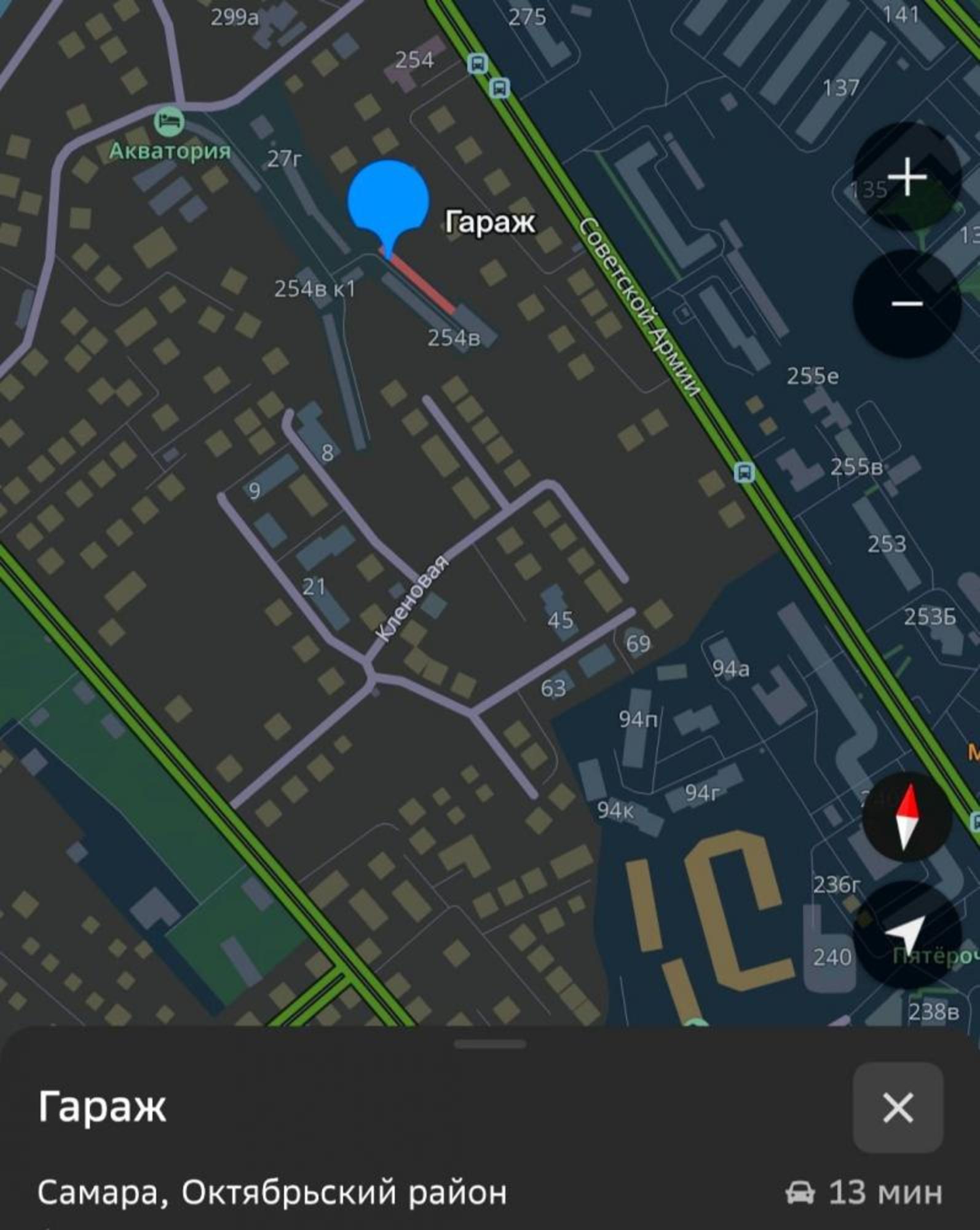
Task: Open the bus stop near house 254
Action: point(478,63)
